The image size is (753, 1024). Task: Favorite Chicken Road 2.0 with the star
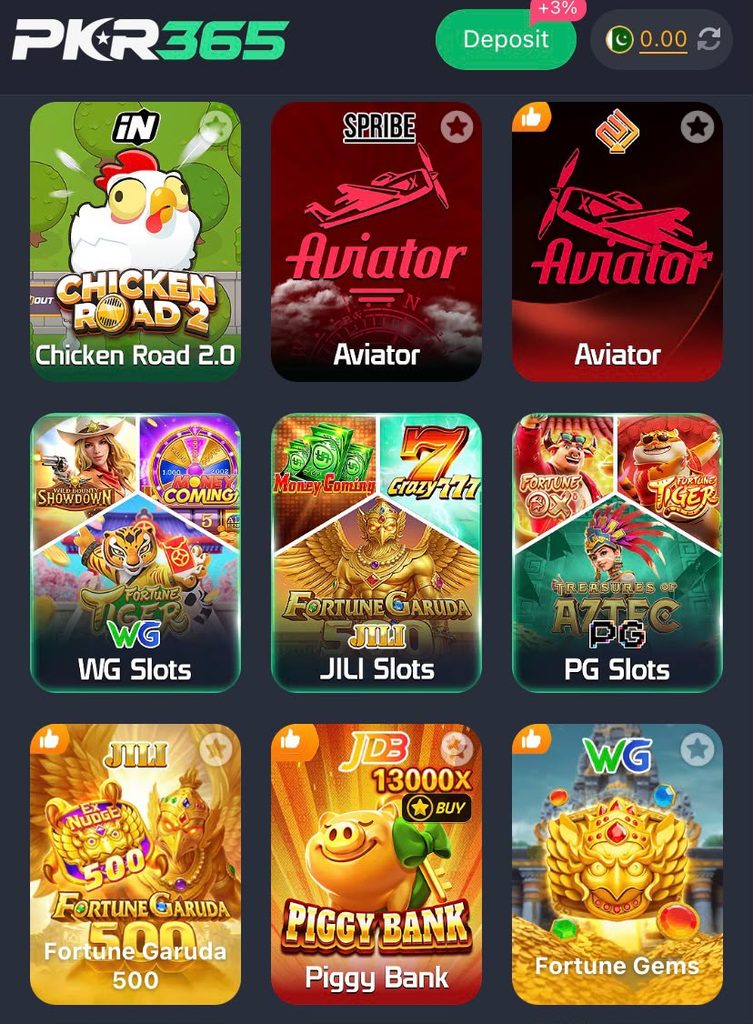pos(216,127)
